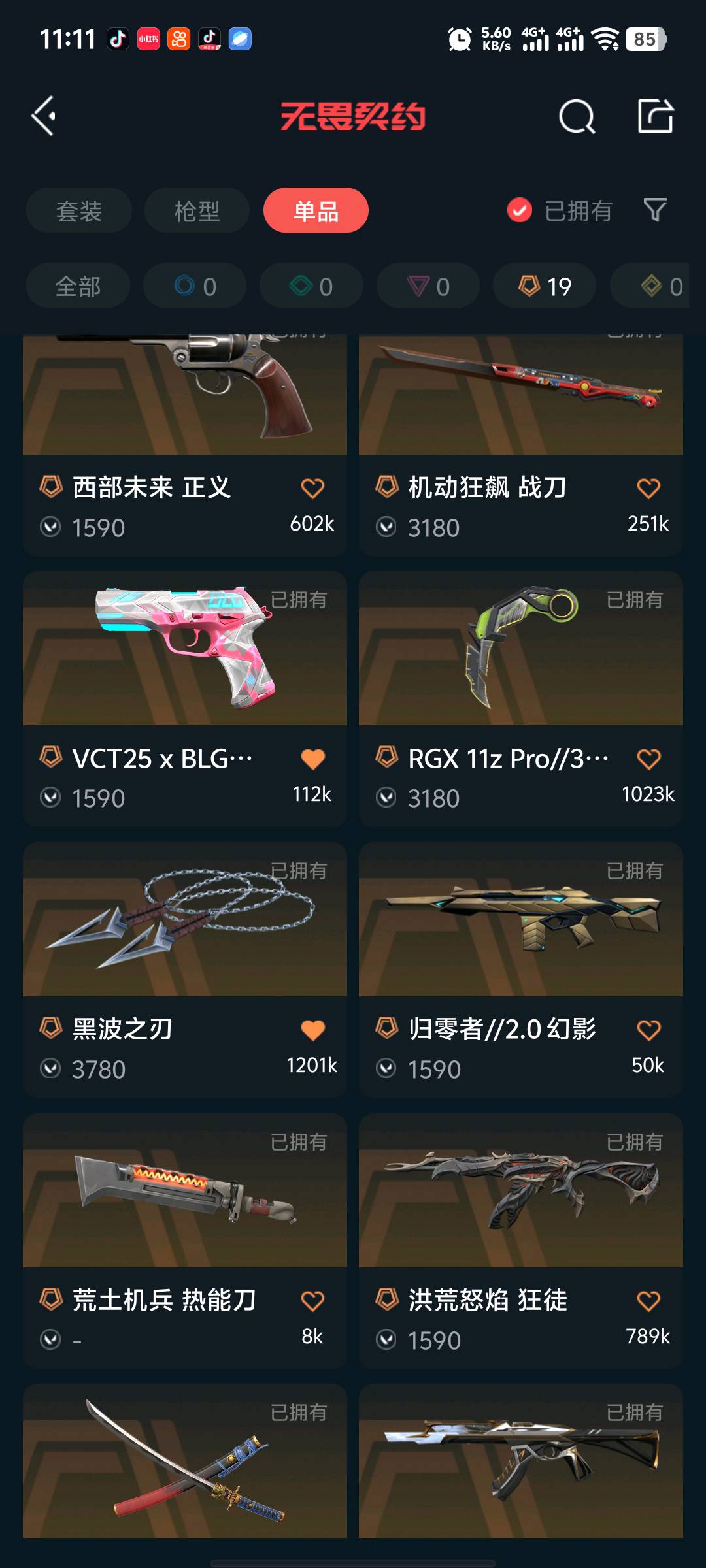Switch to the 枪型 tab
The height and width of the screenshot is (1568, 706).
point(197,211)
